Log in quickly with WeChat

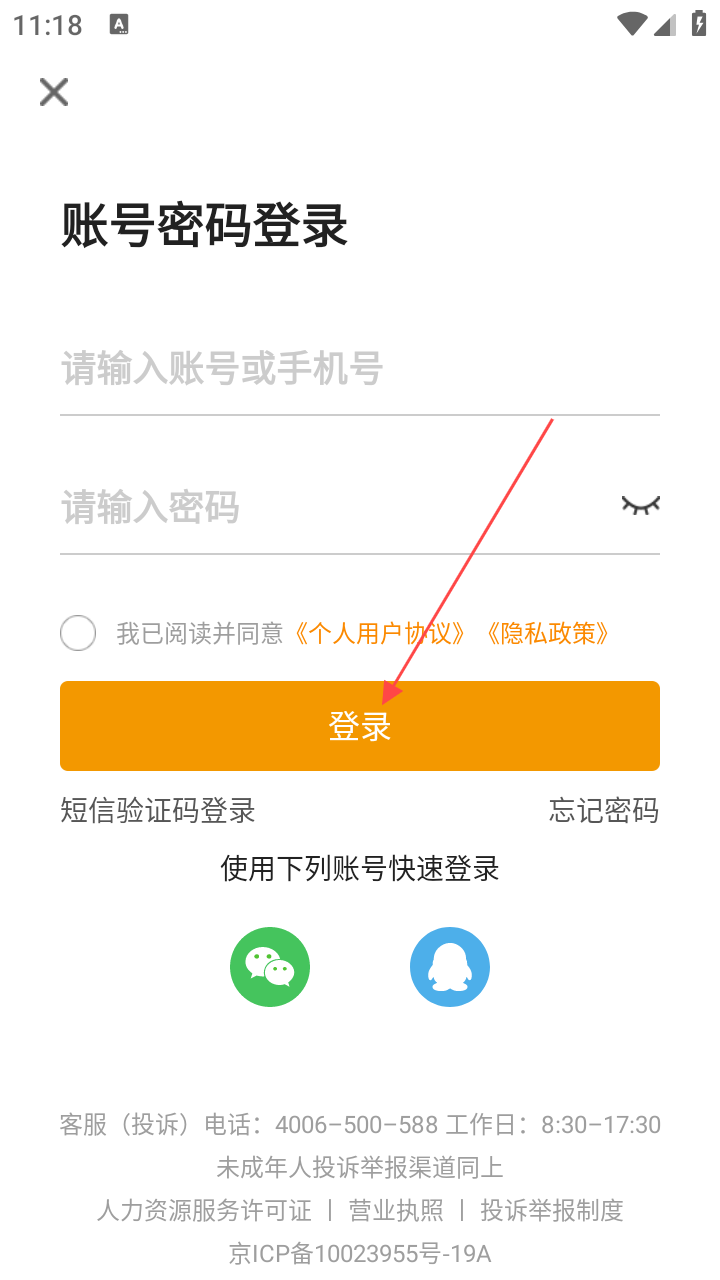point(270,967)
